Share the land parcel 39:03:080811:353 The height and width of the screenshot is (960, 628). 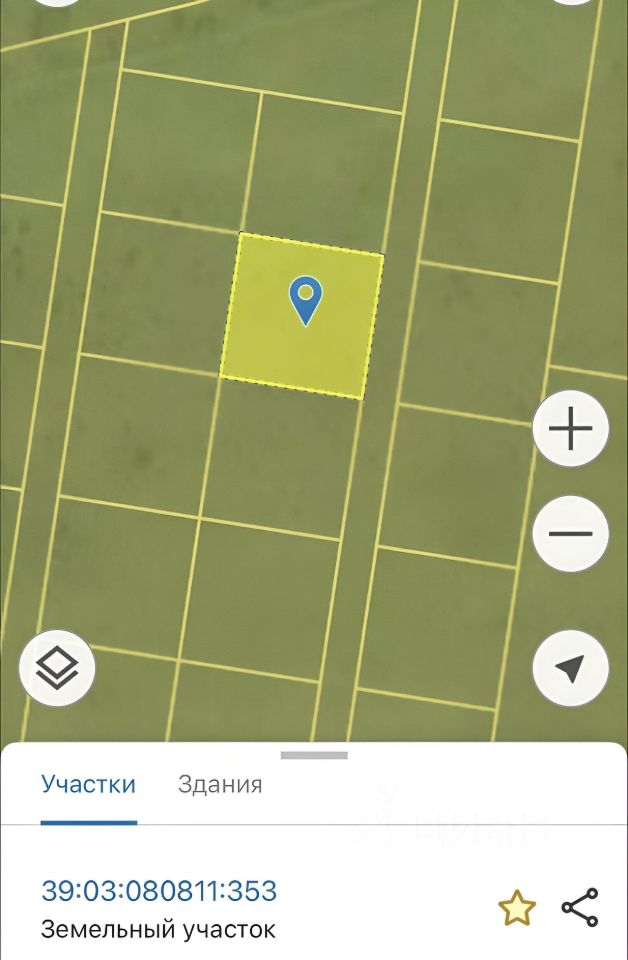pyautogui.click(x=579, y=907)
